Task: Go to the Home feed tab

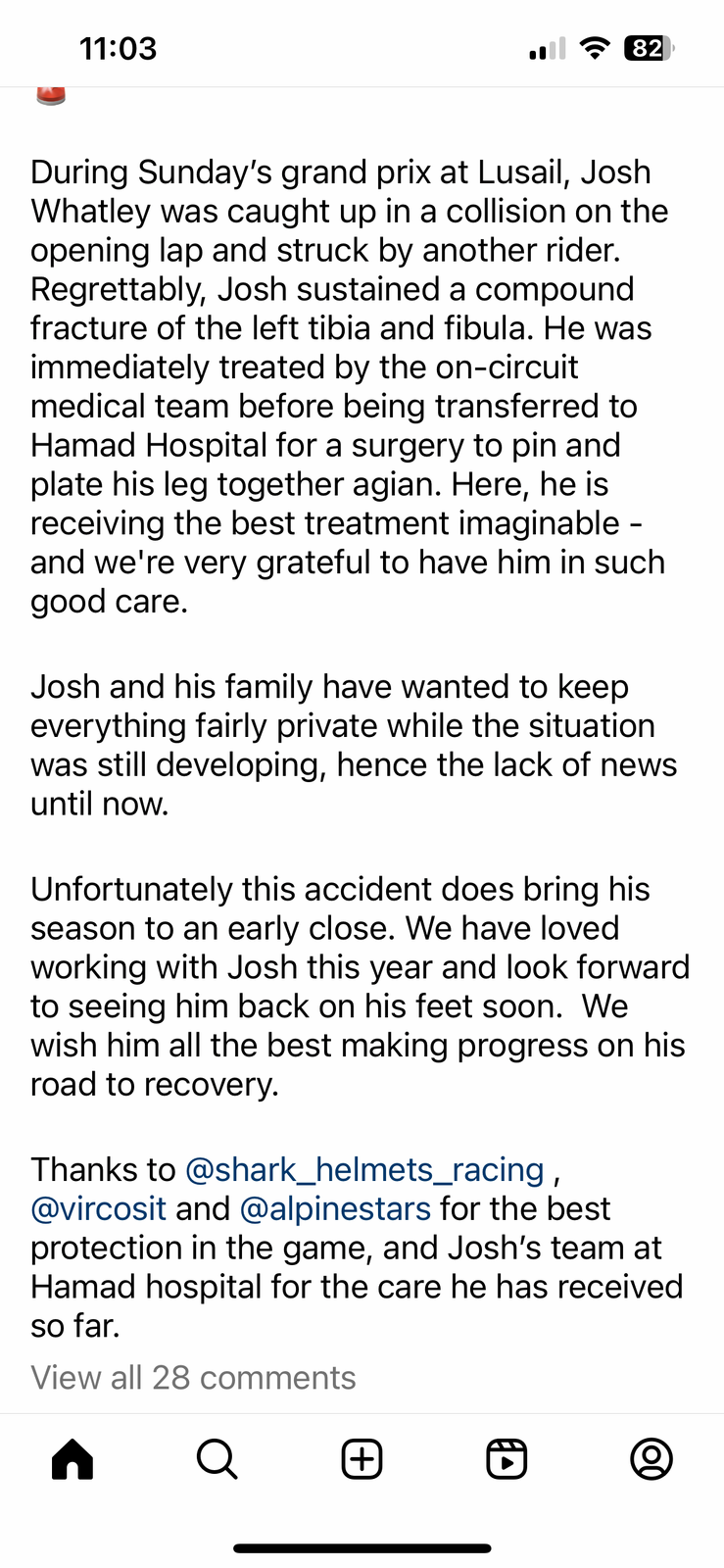Action: [72, 1459]
